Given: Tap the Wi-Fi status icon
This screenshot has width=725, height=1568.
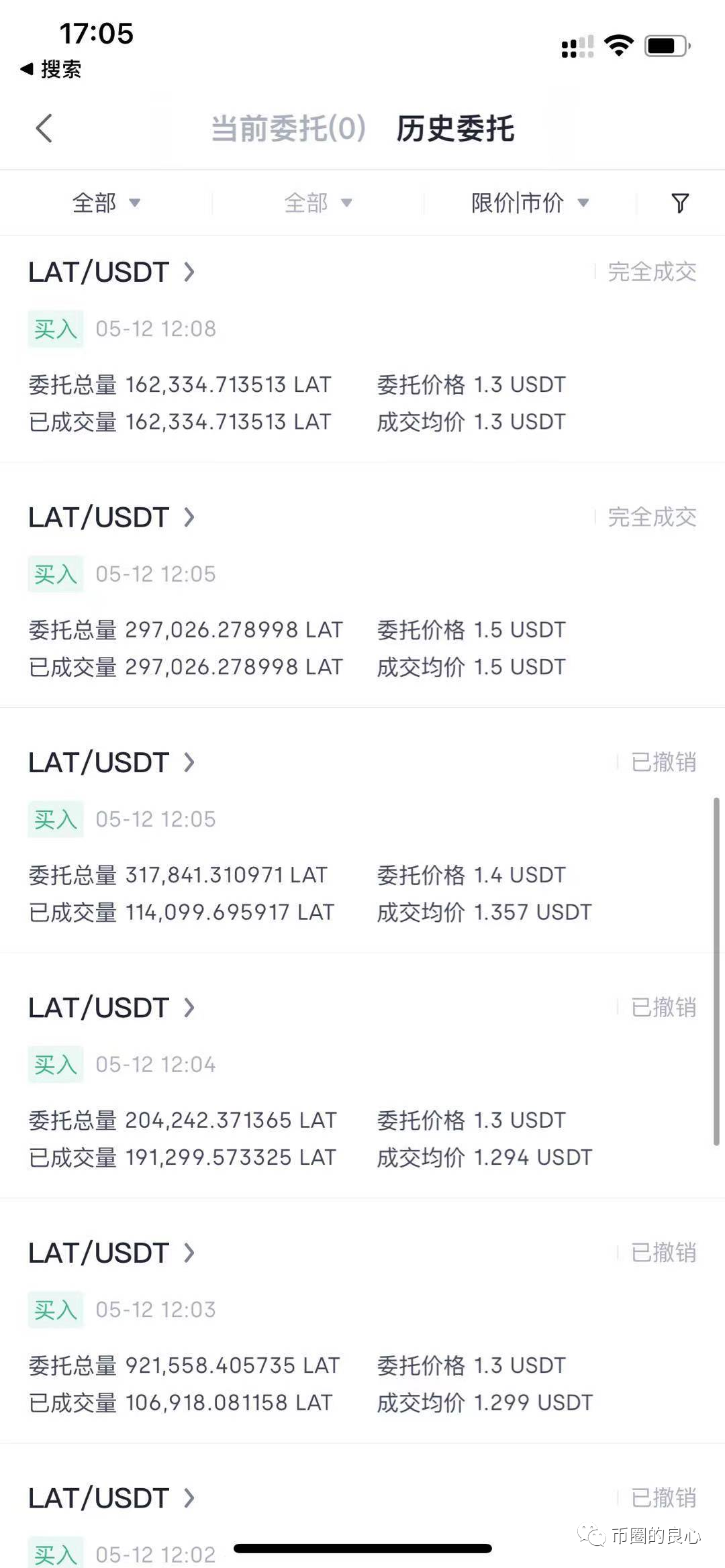Looking at the screenshot, I should point(618,44).
